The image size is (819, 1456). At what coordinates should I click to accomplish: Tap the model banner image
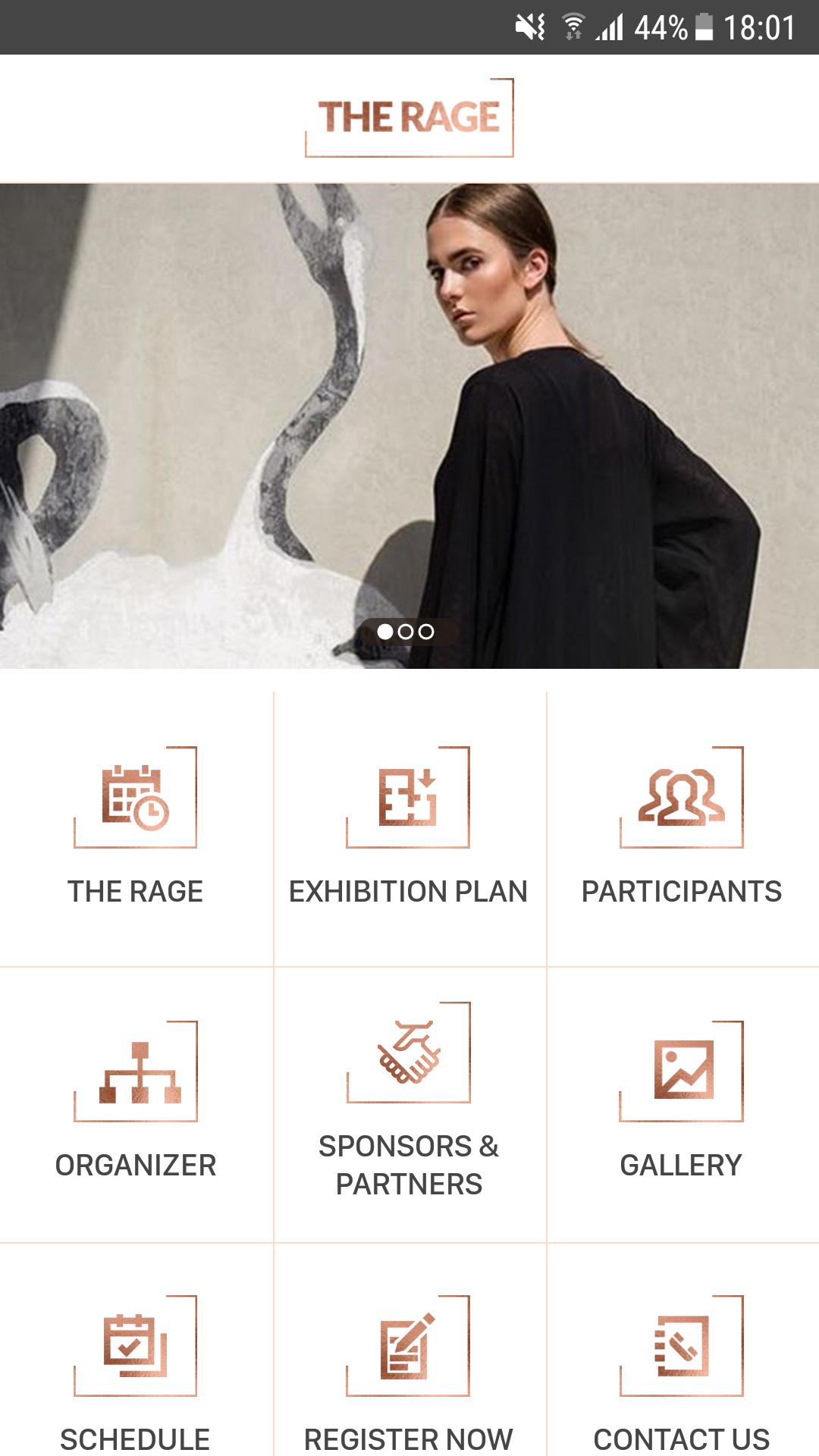click(x=409, y=425)
